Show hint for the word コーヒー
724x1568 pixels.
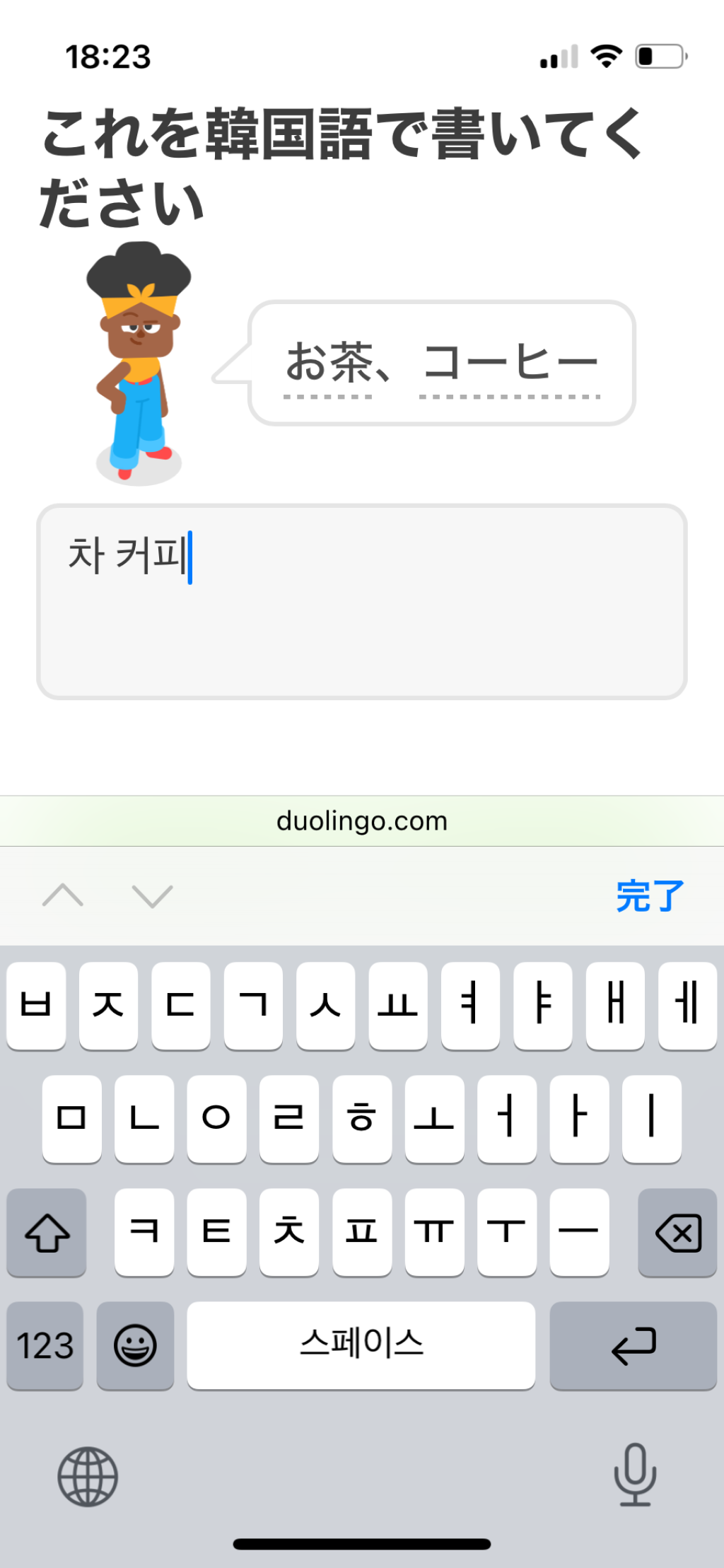(510, 364)
